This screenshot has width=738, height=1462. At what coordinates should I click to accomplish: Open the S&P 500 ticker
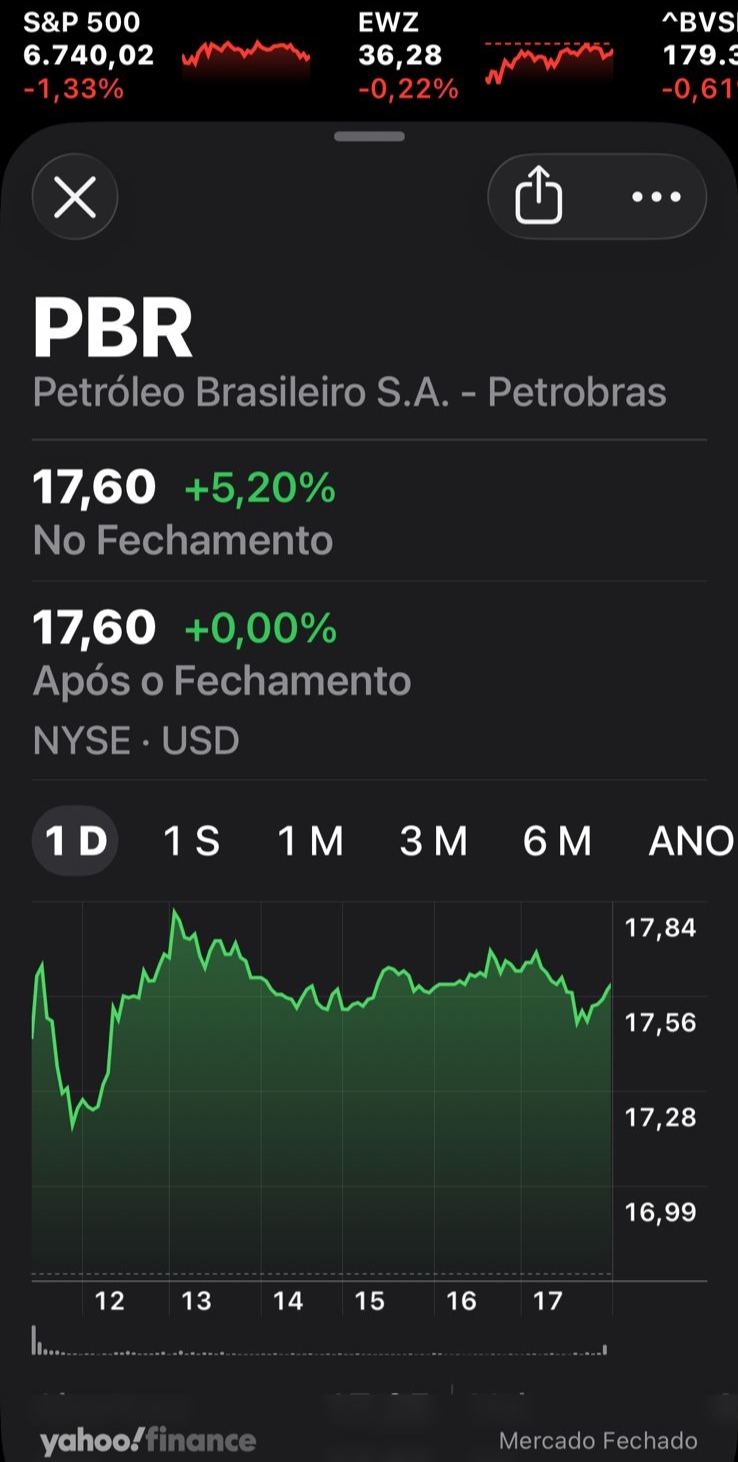[165, 56]
